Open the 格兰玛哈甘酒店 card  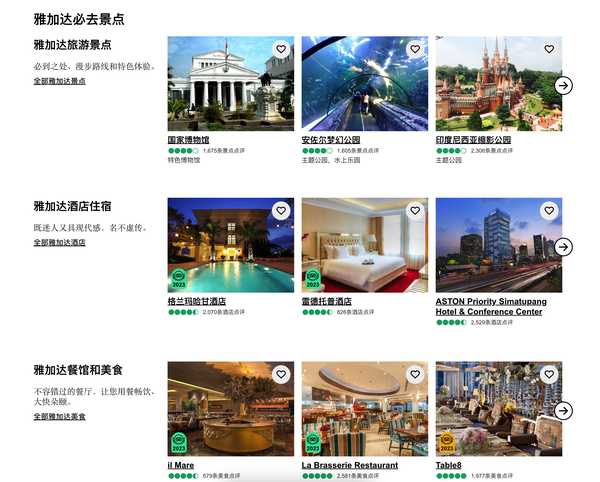click(x=230, y=245)
